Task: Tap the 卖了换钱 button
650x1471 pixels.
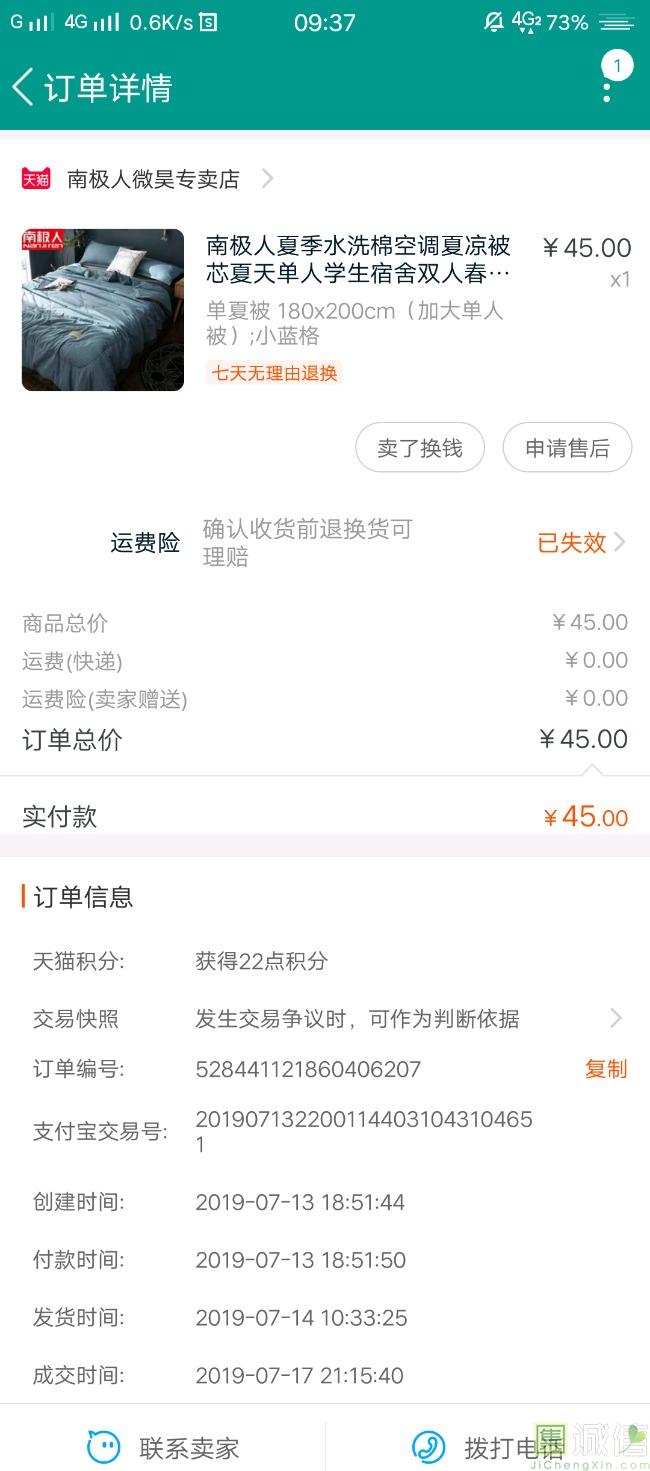Action: click(420, 448)
